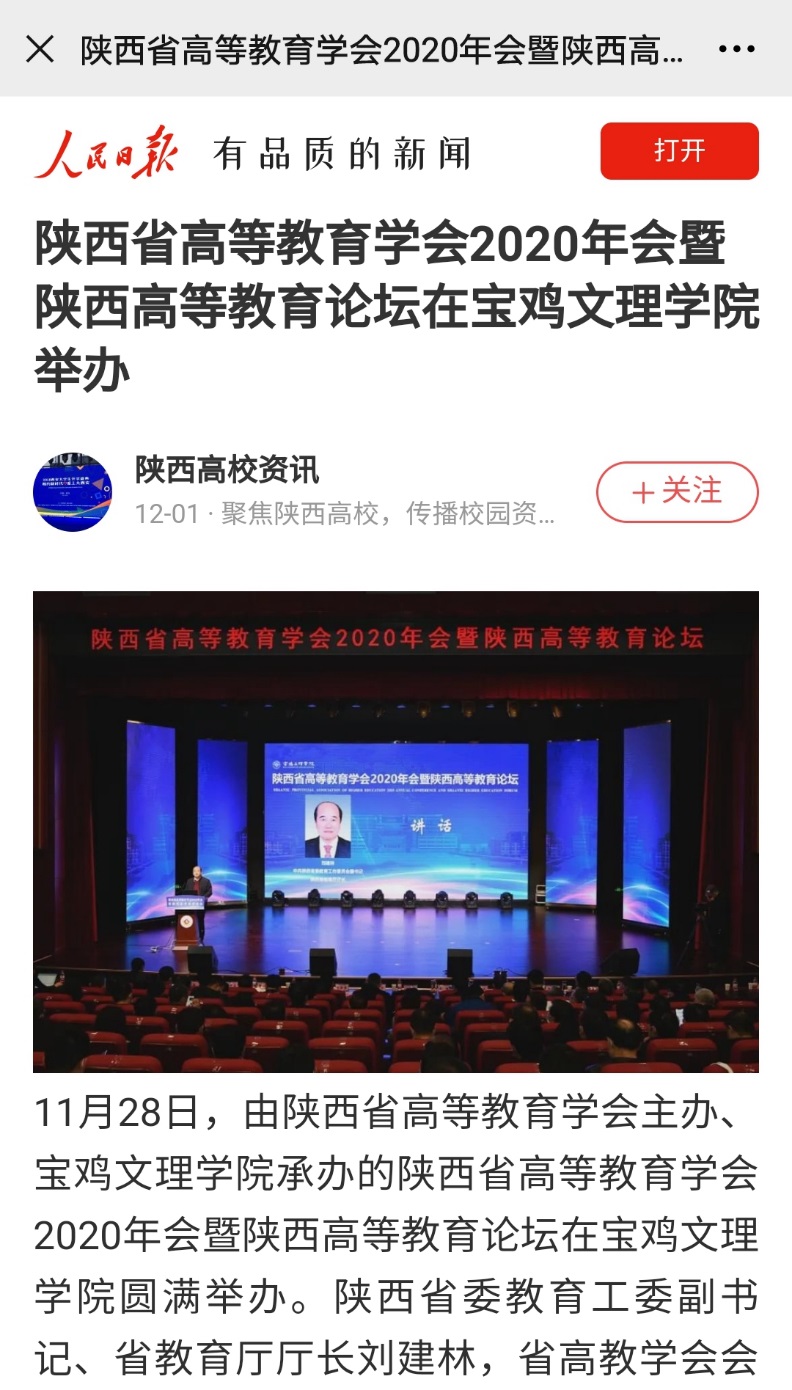Tap the red 打开 button
The width and height of the screenshot is (792, 1390).
pos(679,151)
